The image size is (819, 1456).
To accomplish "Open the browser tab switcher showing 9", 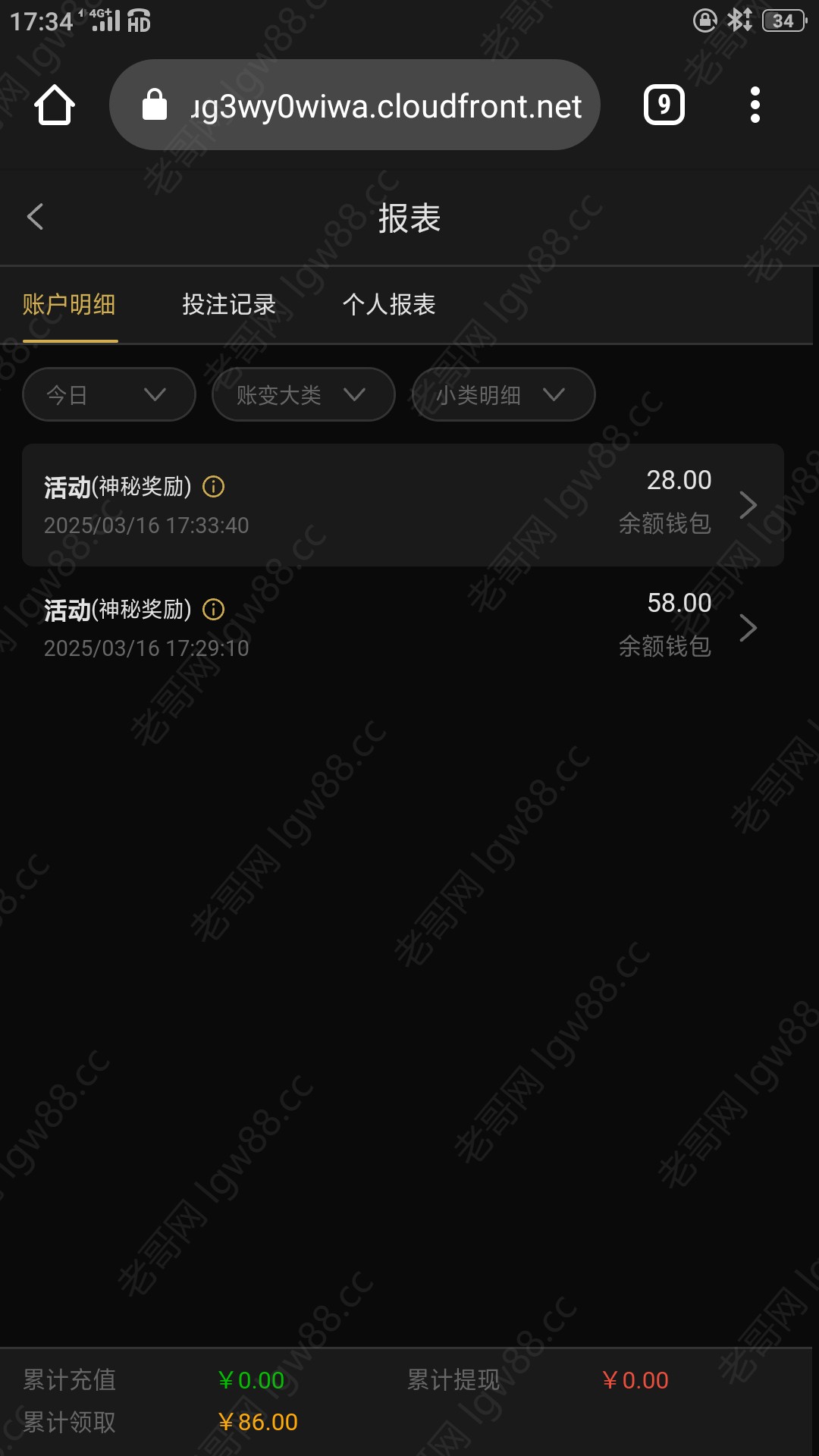I will [x=664, y=105].
